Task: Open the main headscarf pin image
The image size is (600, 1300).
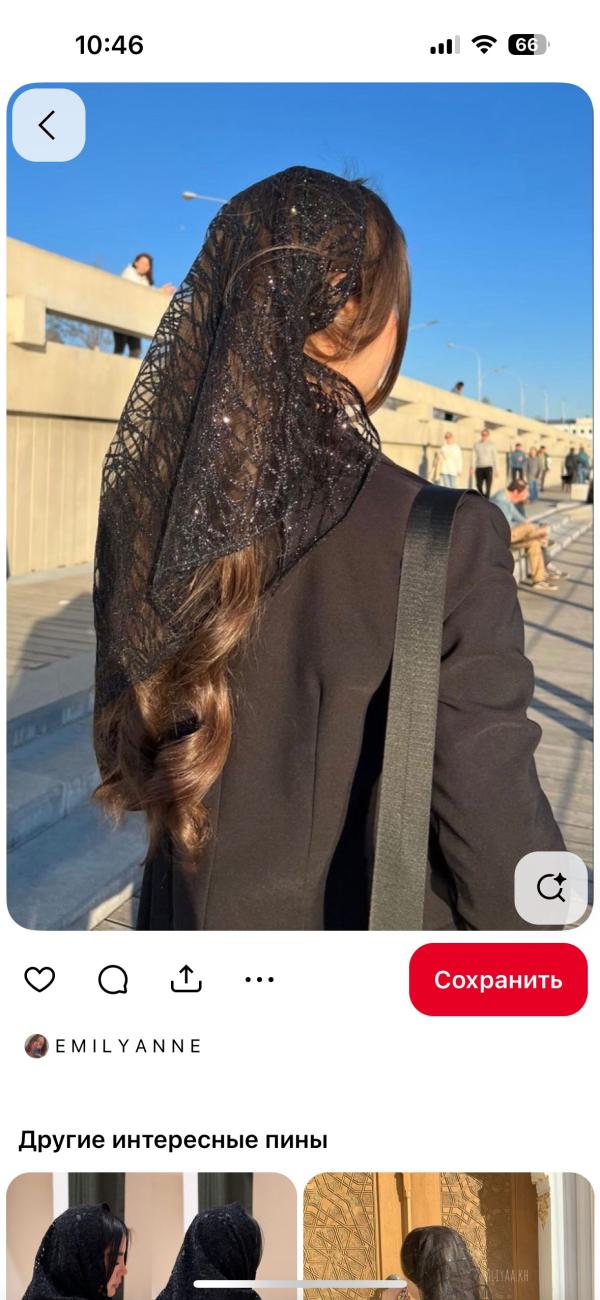Action: [x=300, y=500]
